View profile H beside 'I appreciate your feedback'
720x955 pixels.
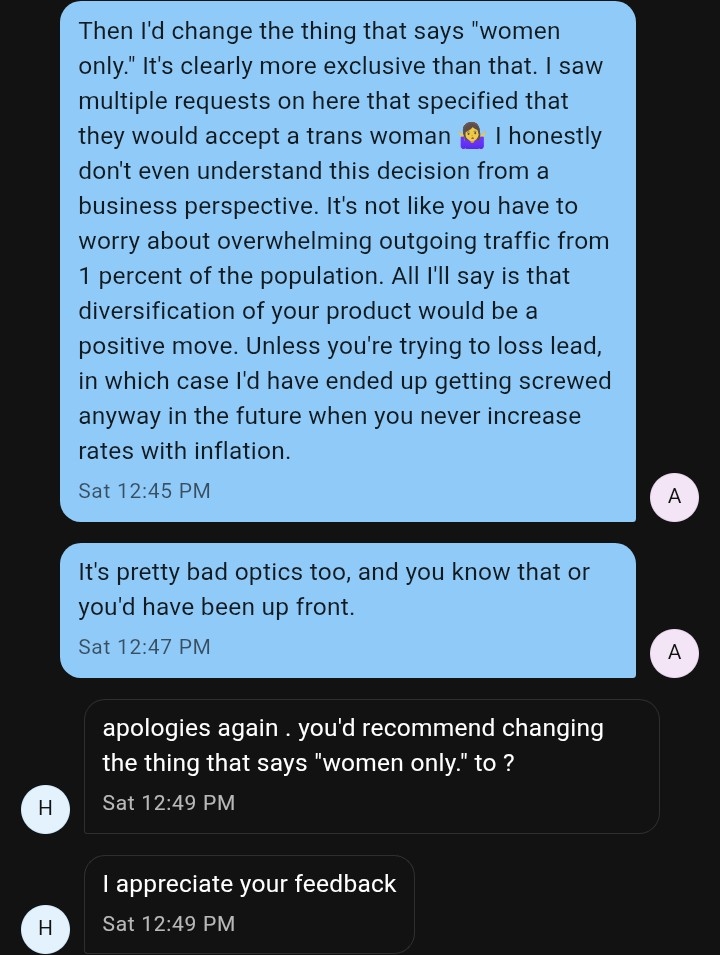click(x=45, y=928)
